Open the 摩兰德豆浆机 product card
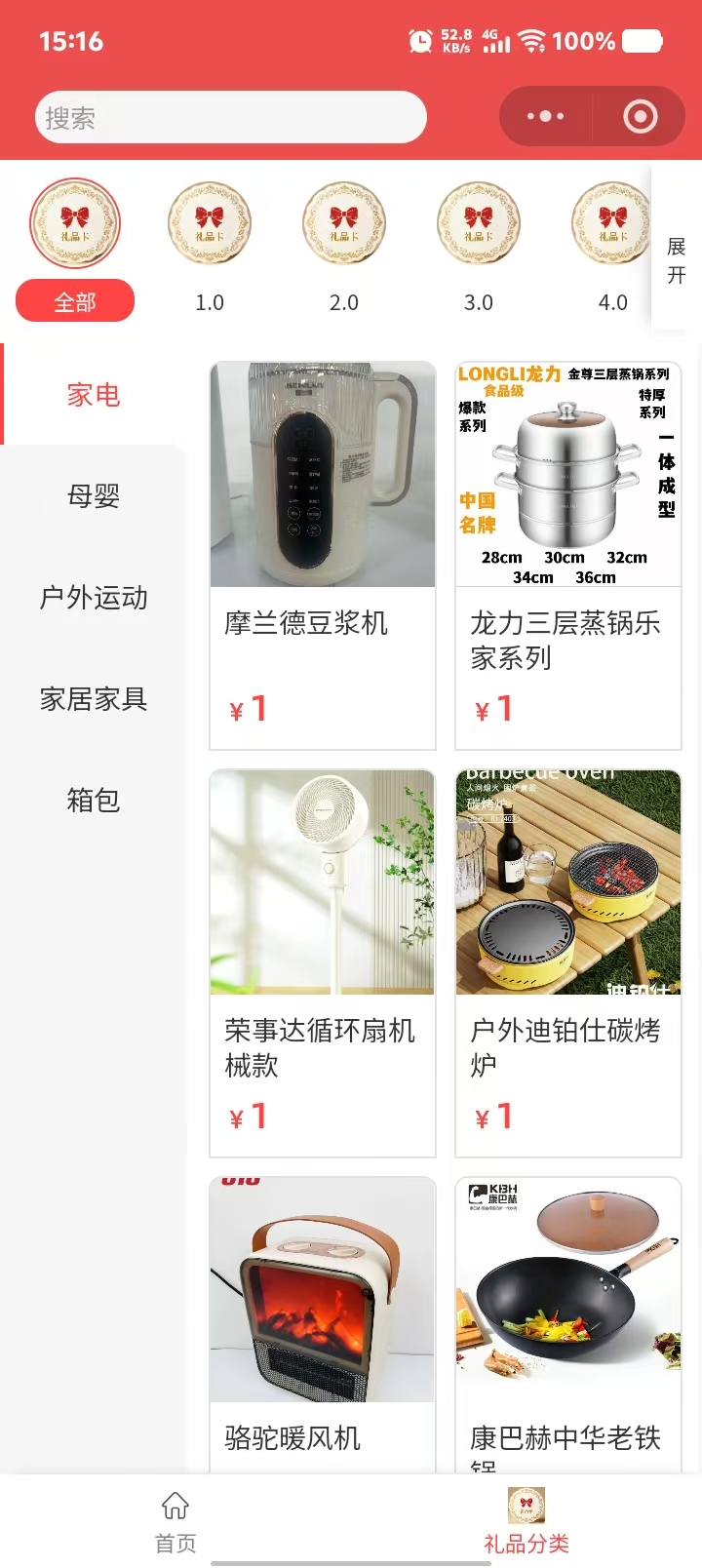Viewport: 702px width, 1568px height. [x=323, y=555]
